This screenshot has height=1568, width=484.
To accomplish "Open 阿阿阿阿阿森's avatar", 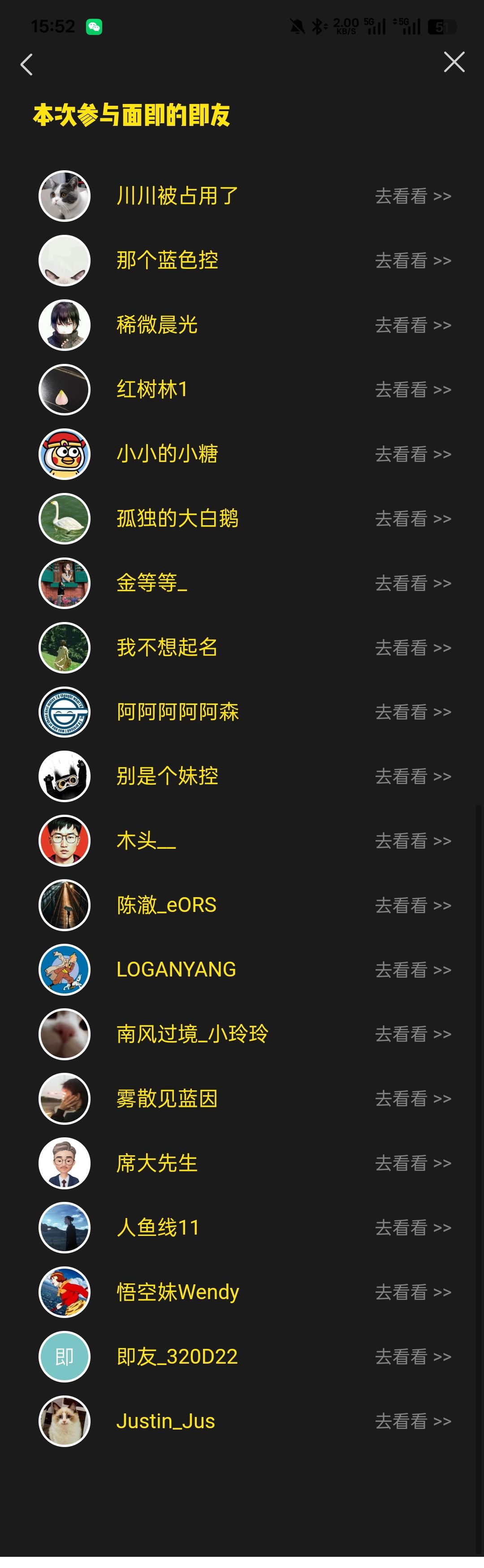I will [x=65, y=712].
